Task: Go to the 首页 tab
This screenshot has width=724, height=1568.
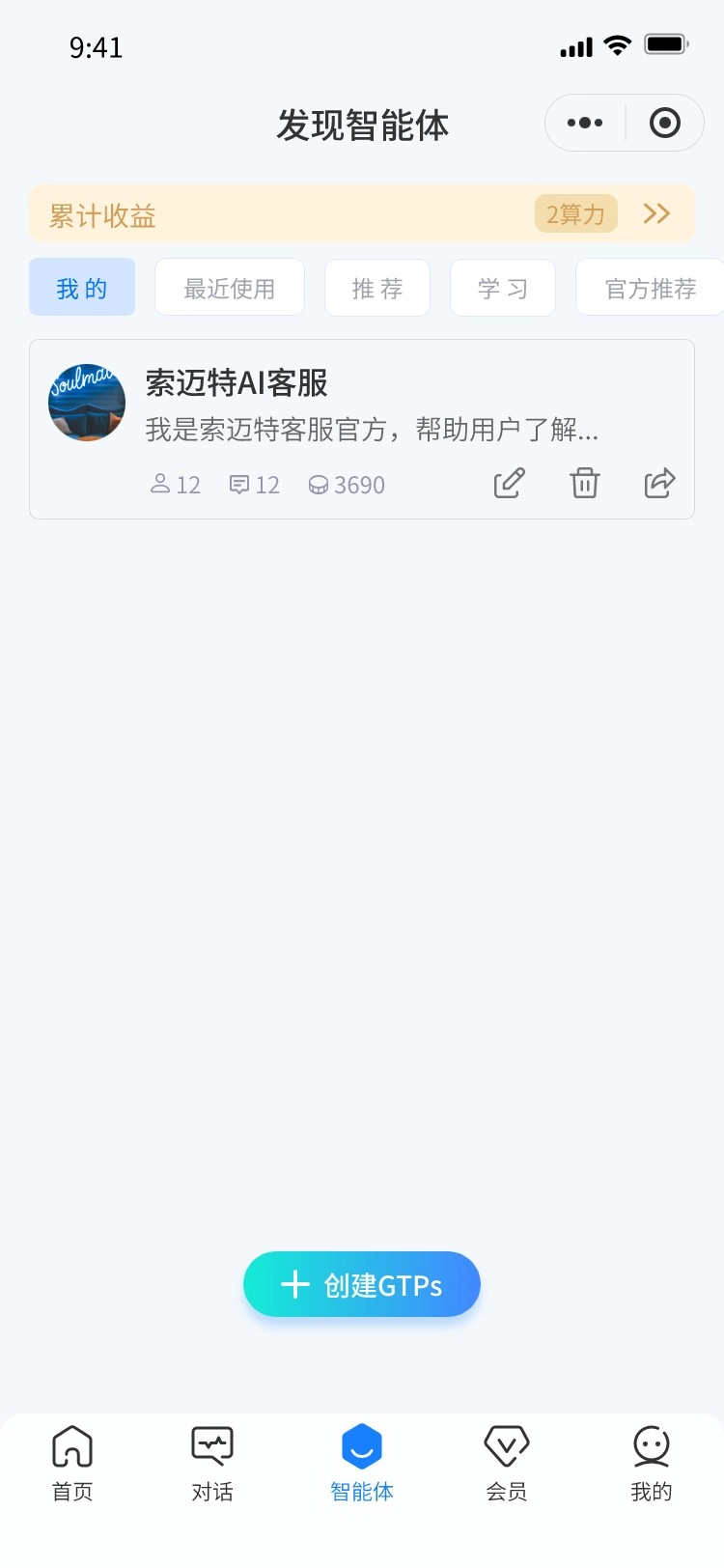Action: (x=72, y=1464)
